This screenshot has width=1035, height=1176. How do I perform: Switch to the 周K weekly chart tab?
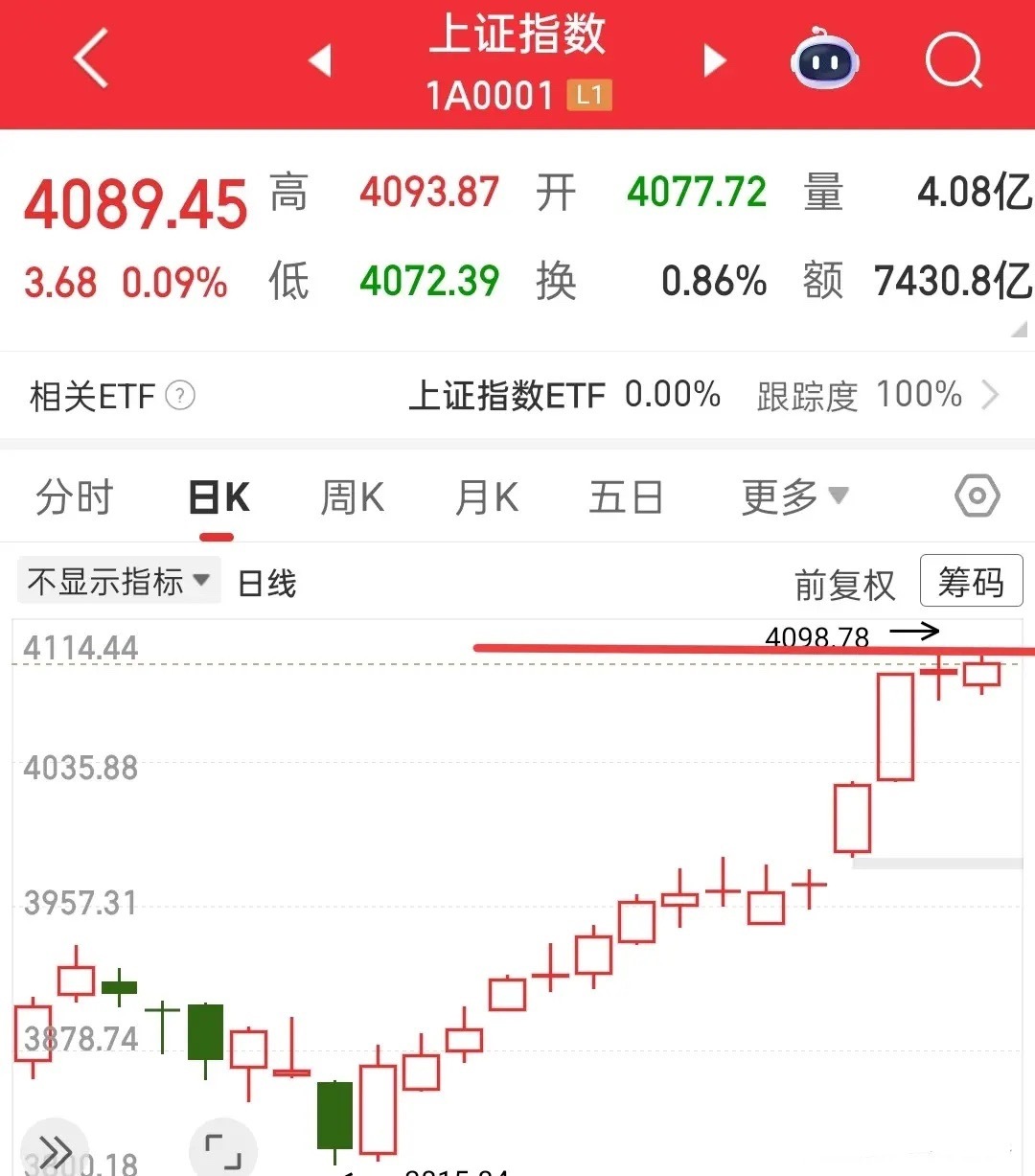click(351, 496)
